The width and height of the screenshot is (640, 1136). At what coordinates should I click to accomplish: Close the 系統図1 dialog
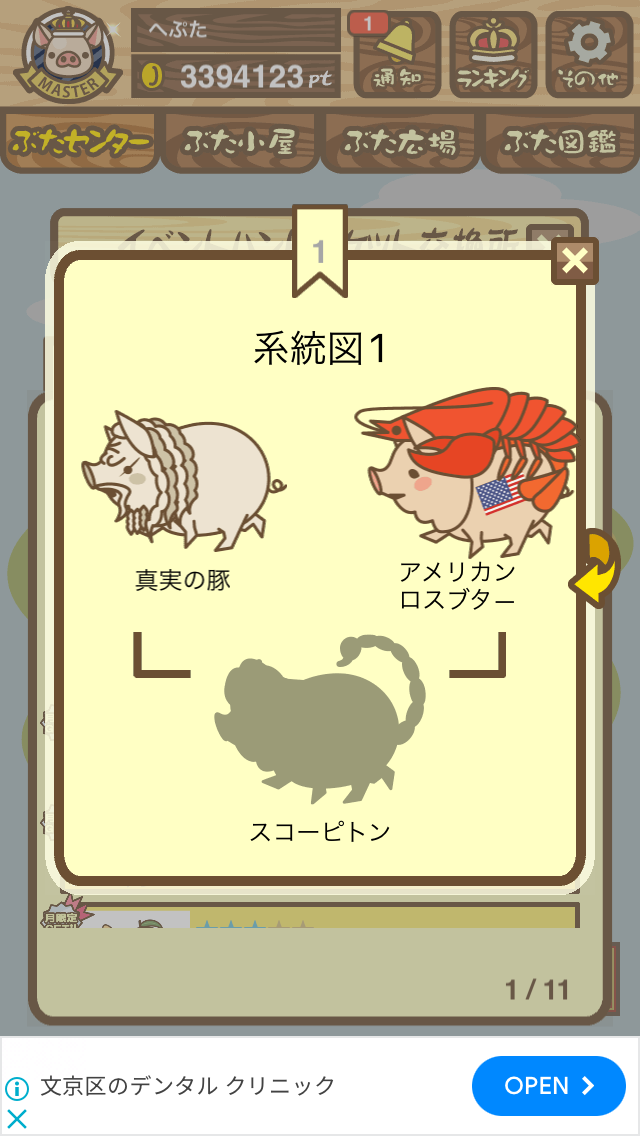[575, 261]
